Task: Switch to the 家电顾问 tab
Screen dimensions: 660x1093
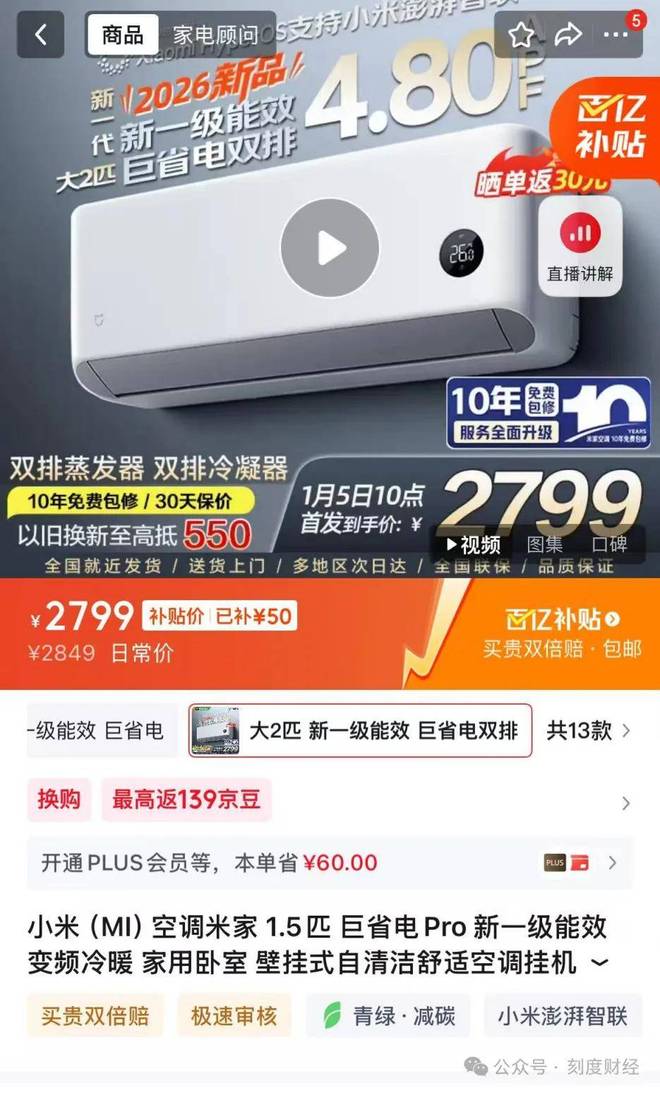Action: pyautogui.click(x=214, y=36)
